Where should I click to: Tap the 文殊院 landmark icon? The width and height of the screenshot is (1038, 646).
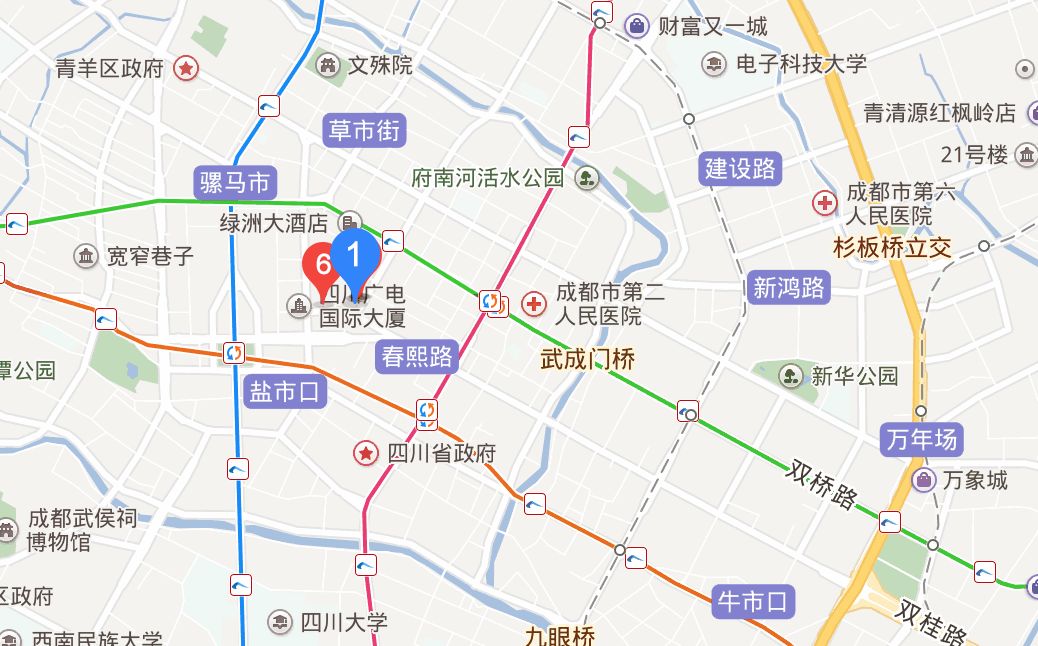(327, 66)
